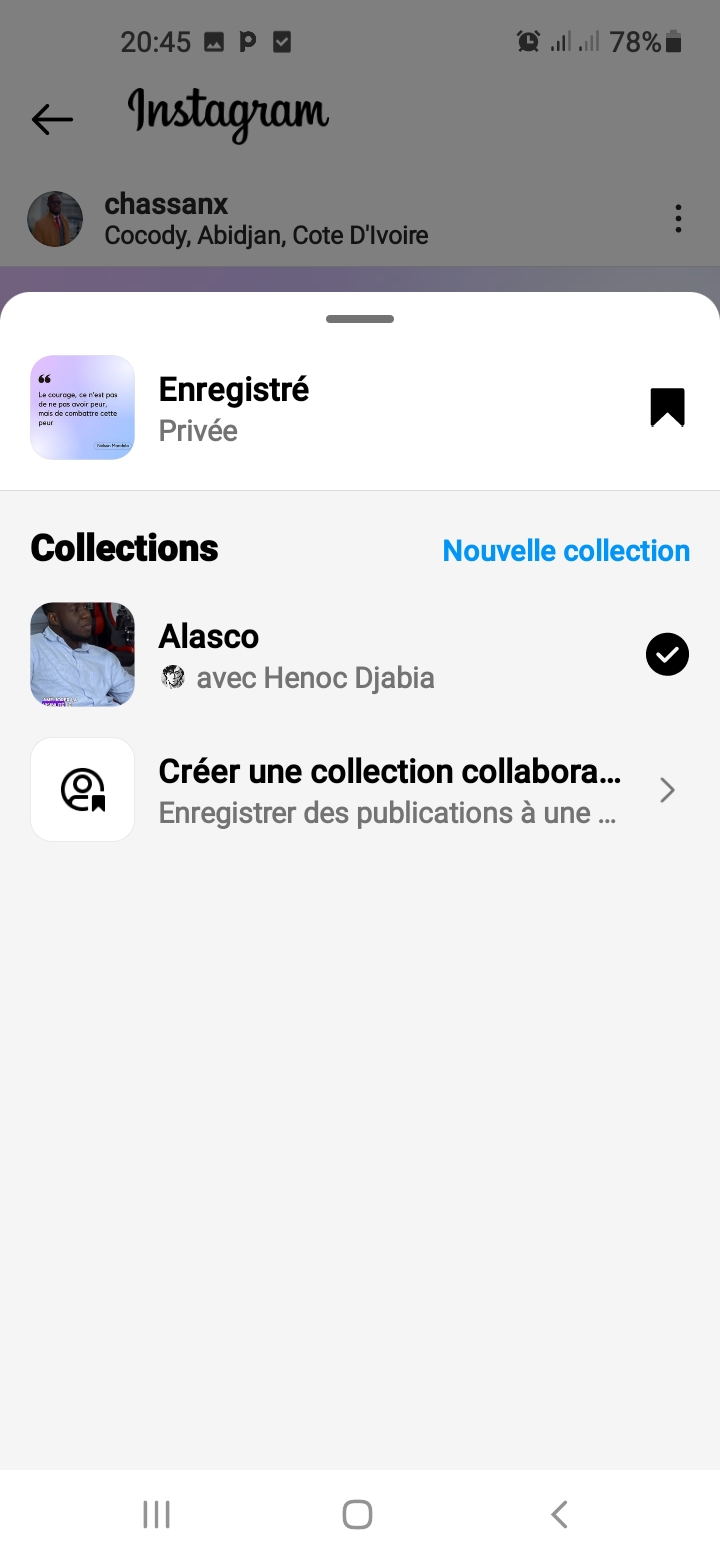Go back with the top arrow
The width and height of the screenshot is (720, 1560).
[52, 120]
